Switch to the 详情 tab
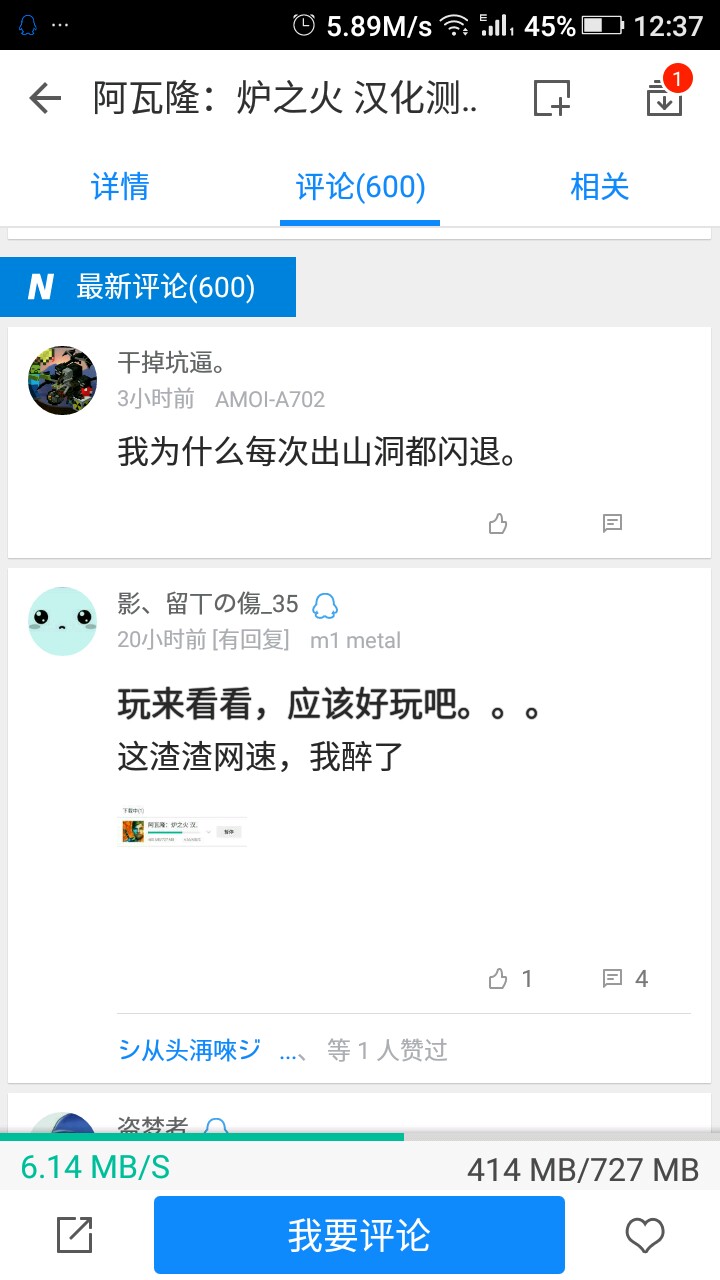 120,187
